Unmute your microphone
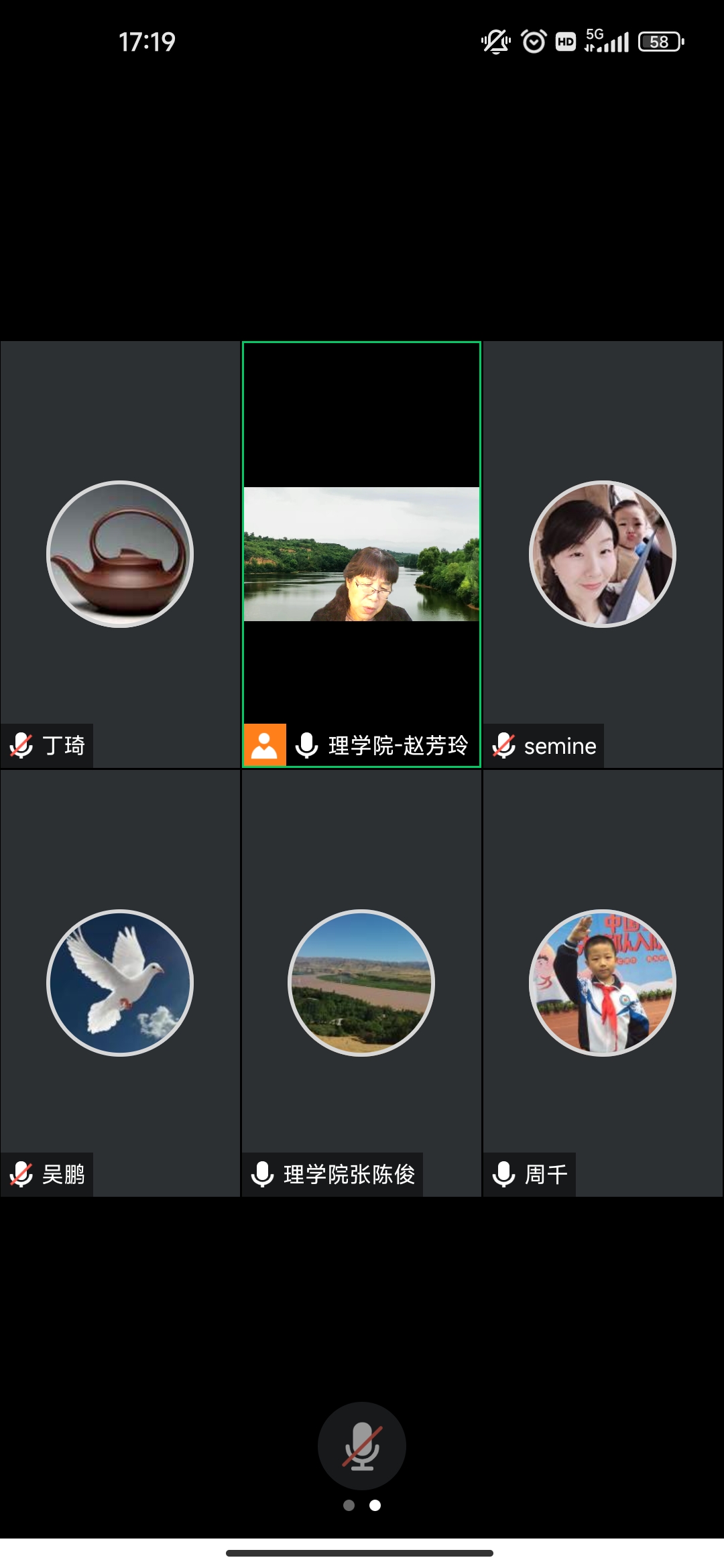This screenshot has height=1568, width=724. point(361,1445)
